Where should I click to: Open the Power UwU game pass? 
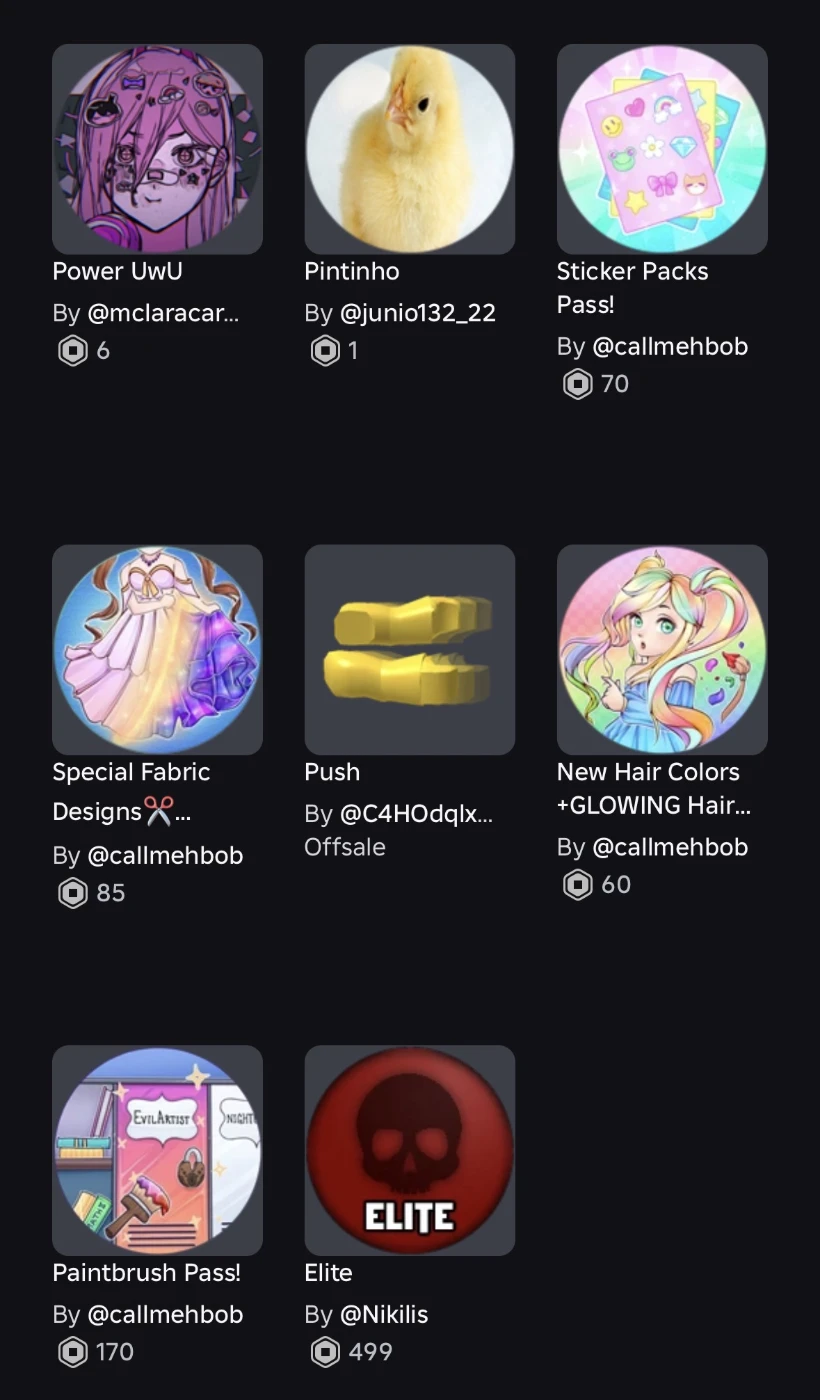coord(157,149)
